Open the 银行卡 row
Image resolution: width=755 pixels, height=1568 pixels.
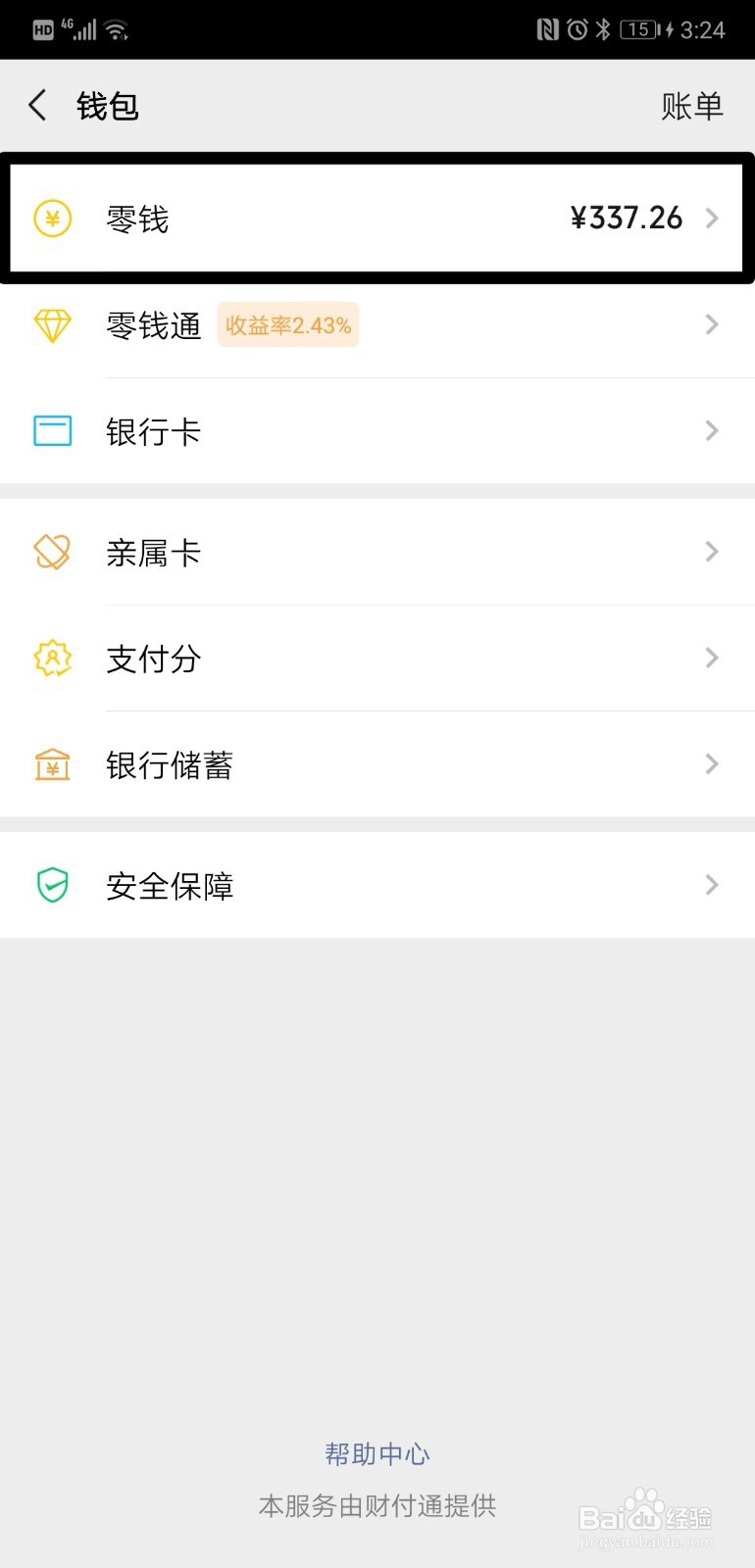tap(377, 431)
